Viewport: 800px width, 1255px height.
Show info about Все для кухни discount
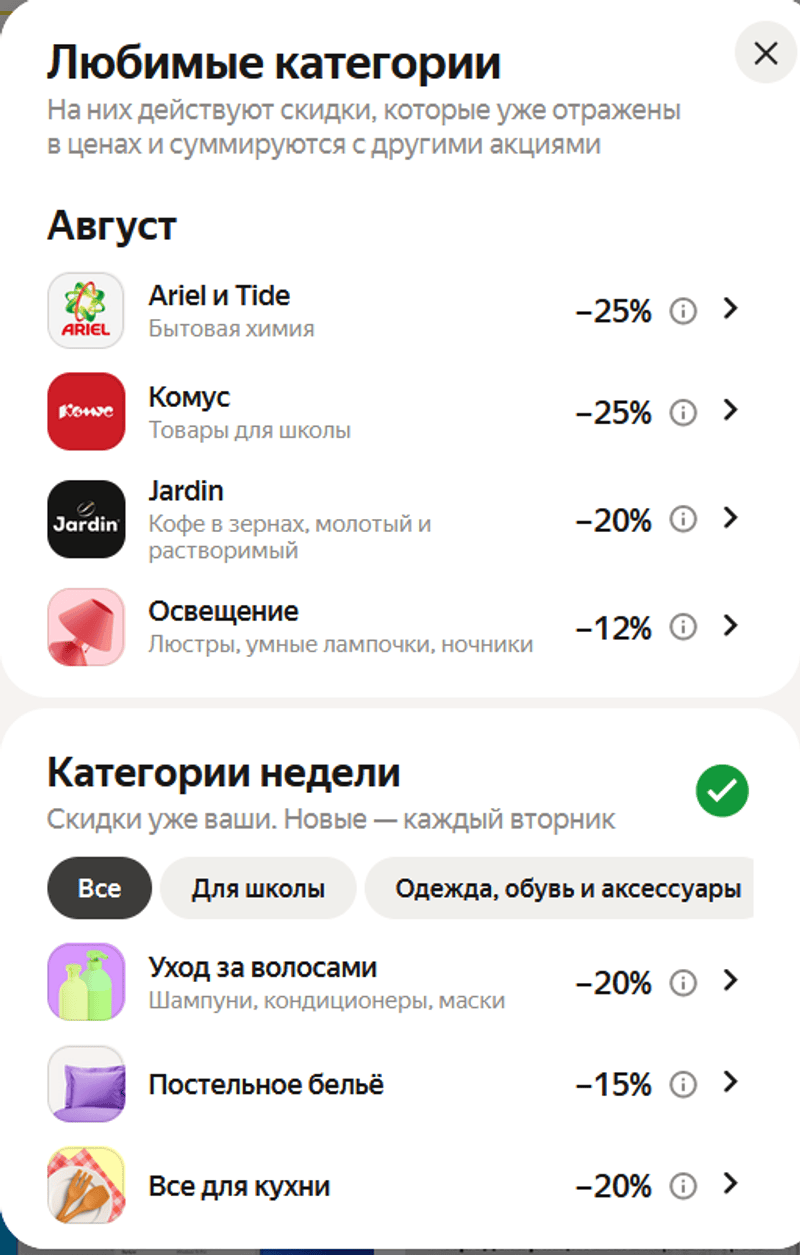(x=683, y=1187)
